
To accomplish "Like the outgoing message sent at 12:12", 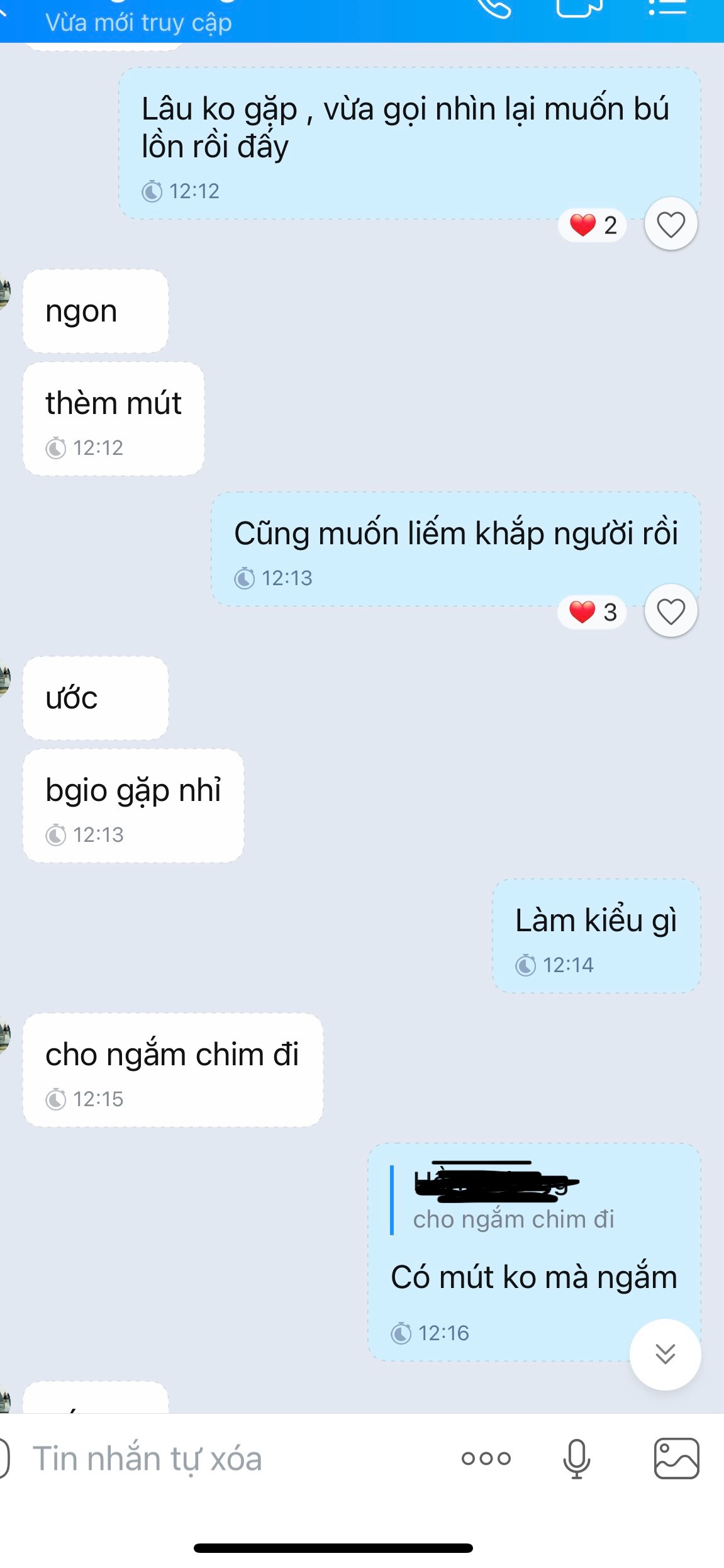I will pyautogui.click(x=671, y=225).
